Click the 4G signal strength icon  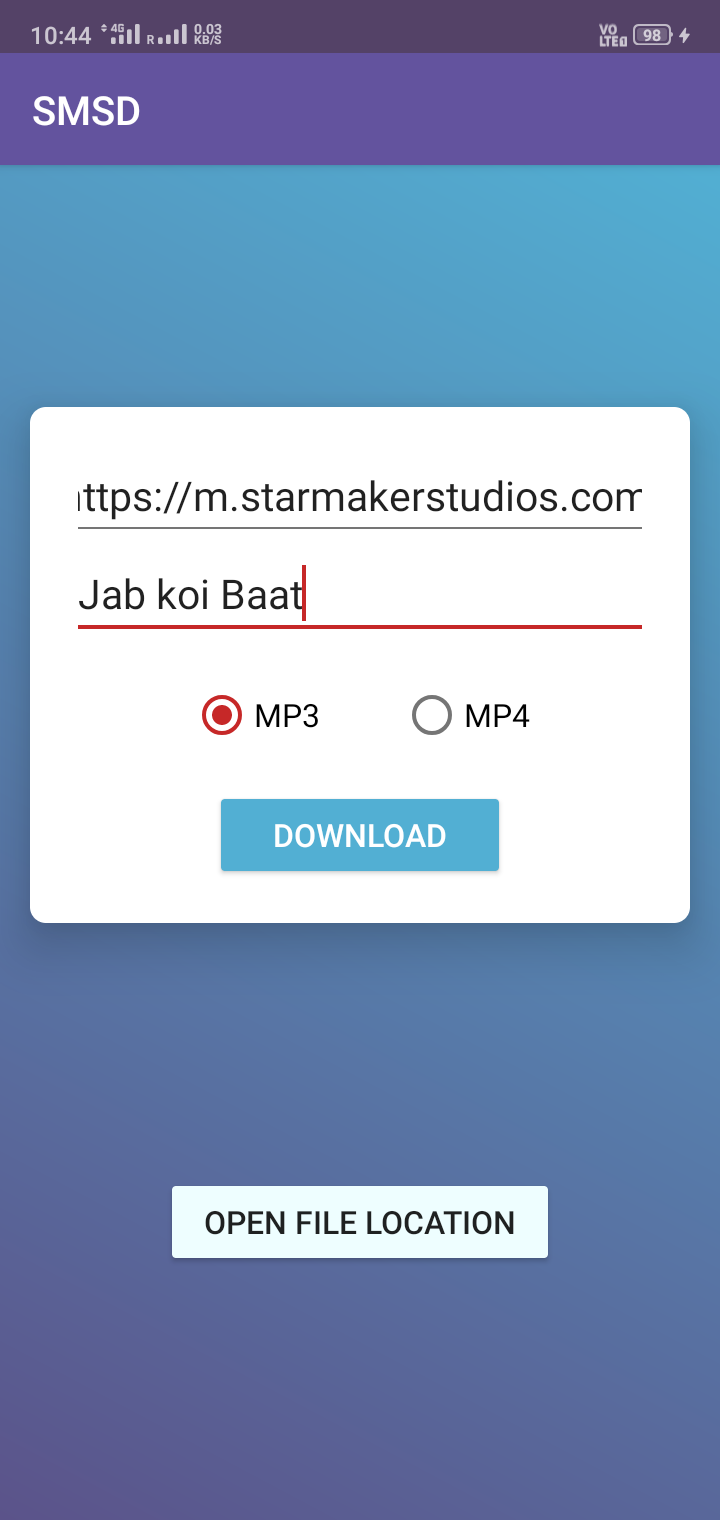tap(122, 32)
